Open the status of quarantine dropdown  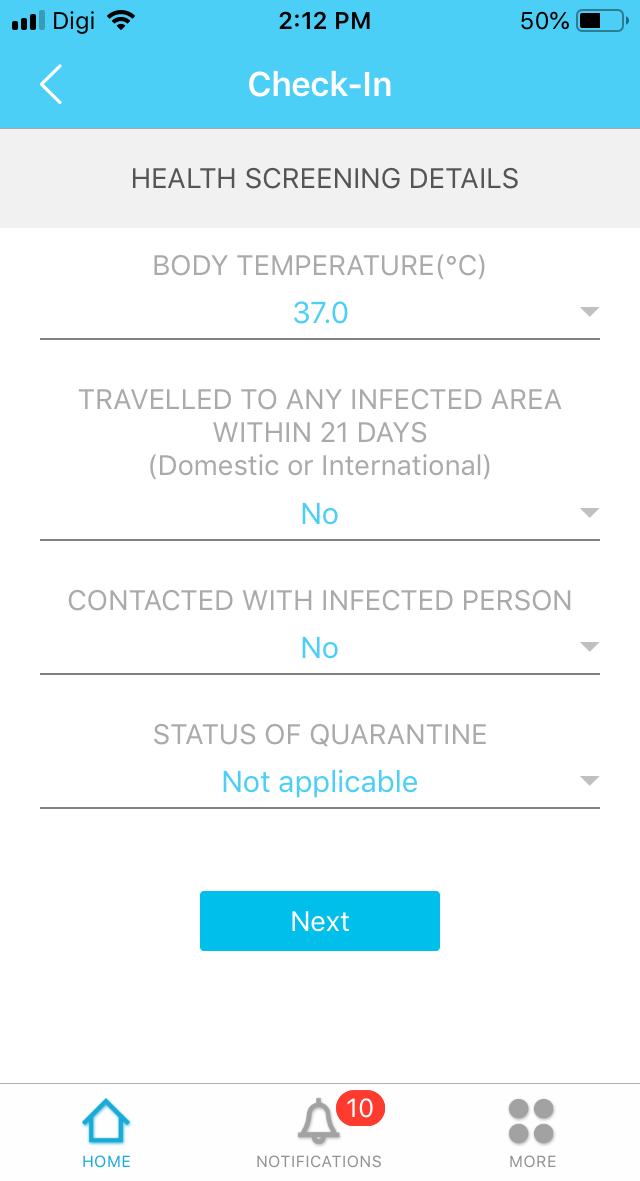pyautogui.click(x=320, y=782)
